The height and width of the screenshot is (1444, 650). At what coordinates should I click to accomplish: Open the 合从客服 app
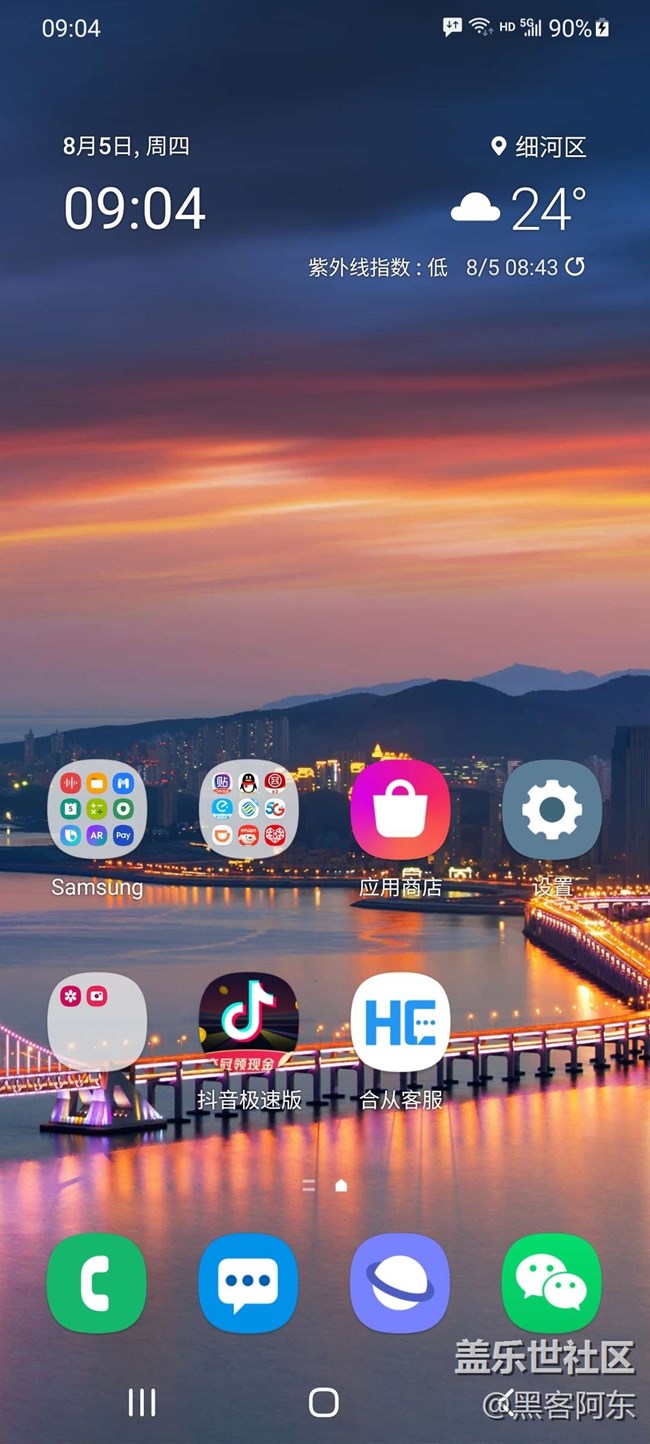coord(400,1022)
